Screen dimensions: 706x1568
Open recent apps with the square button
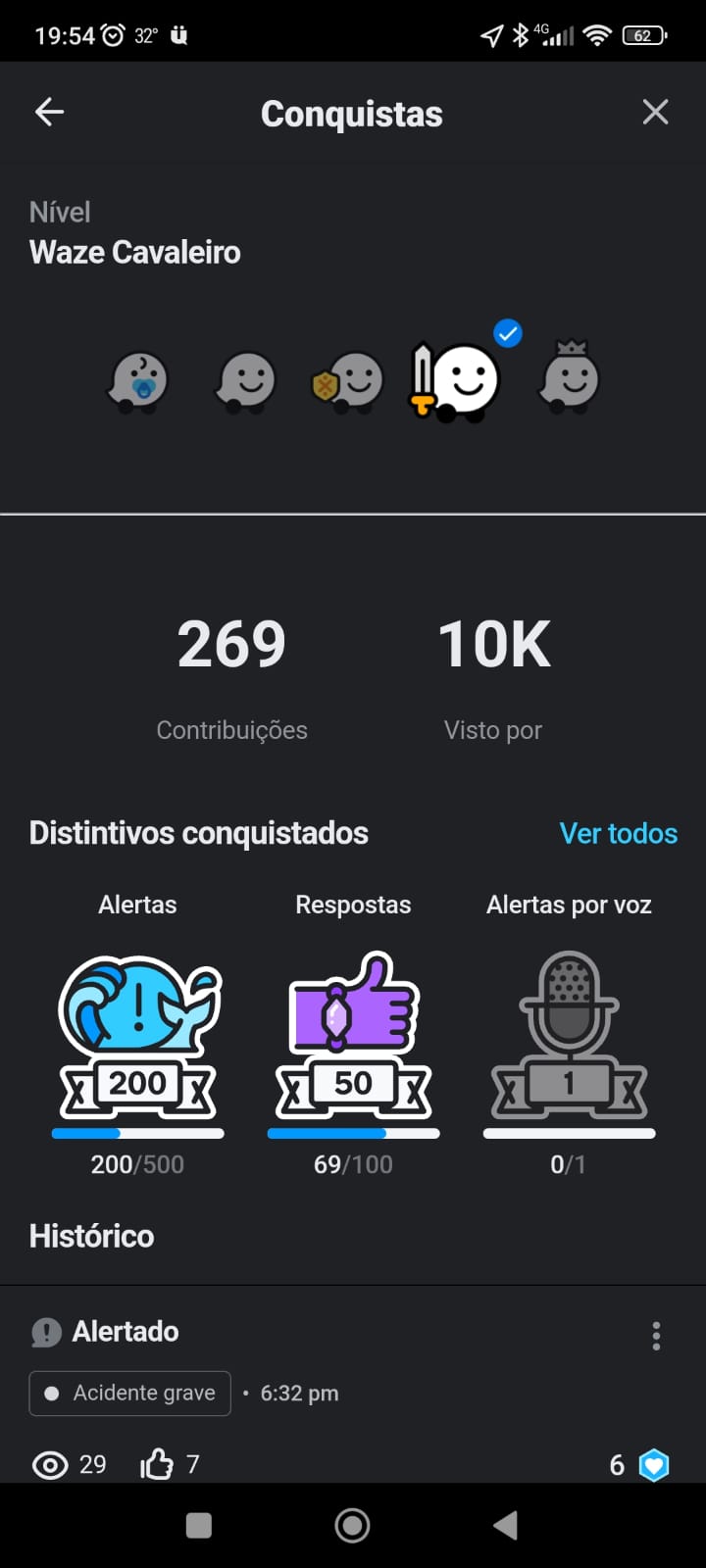pos(199,1525)
